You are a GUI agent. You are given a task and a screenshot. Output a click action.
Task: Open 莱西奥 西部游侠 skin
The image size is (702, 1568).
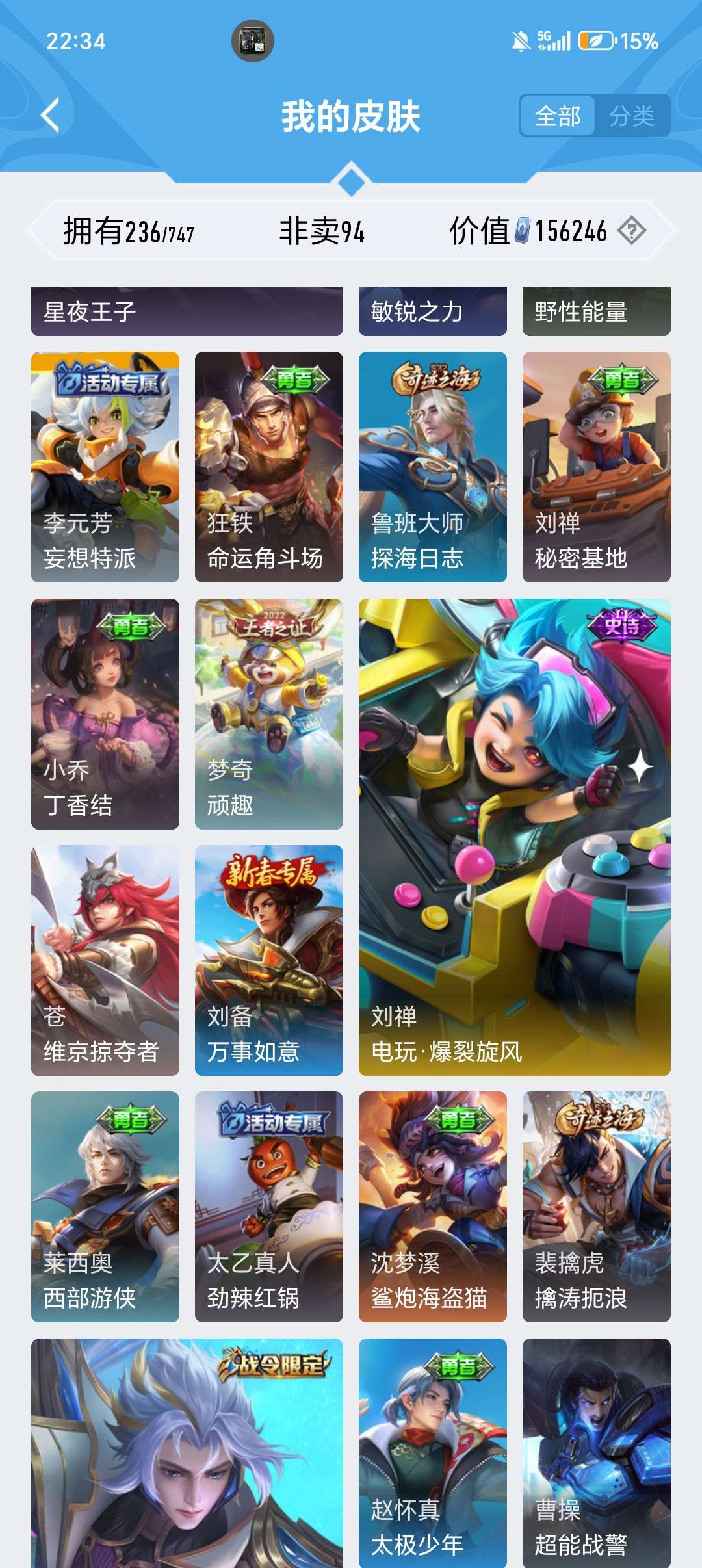tap(105, 1207)
